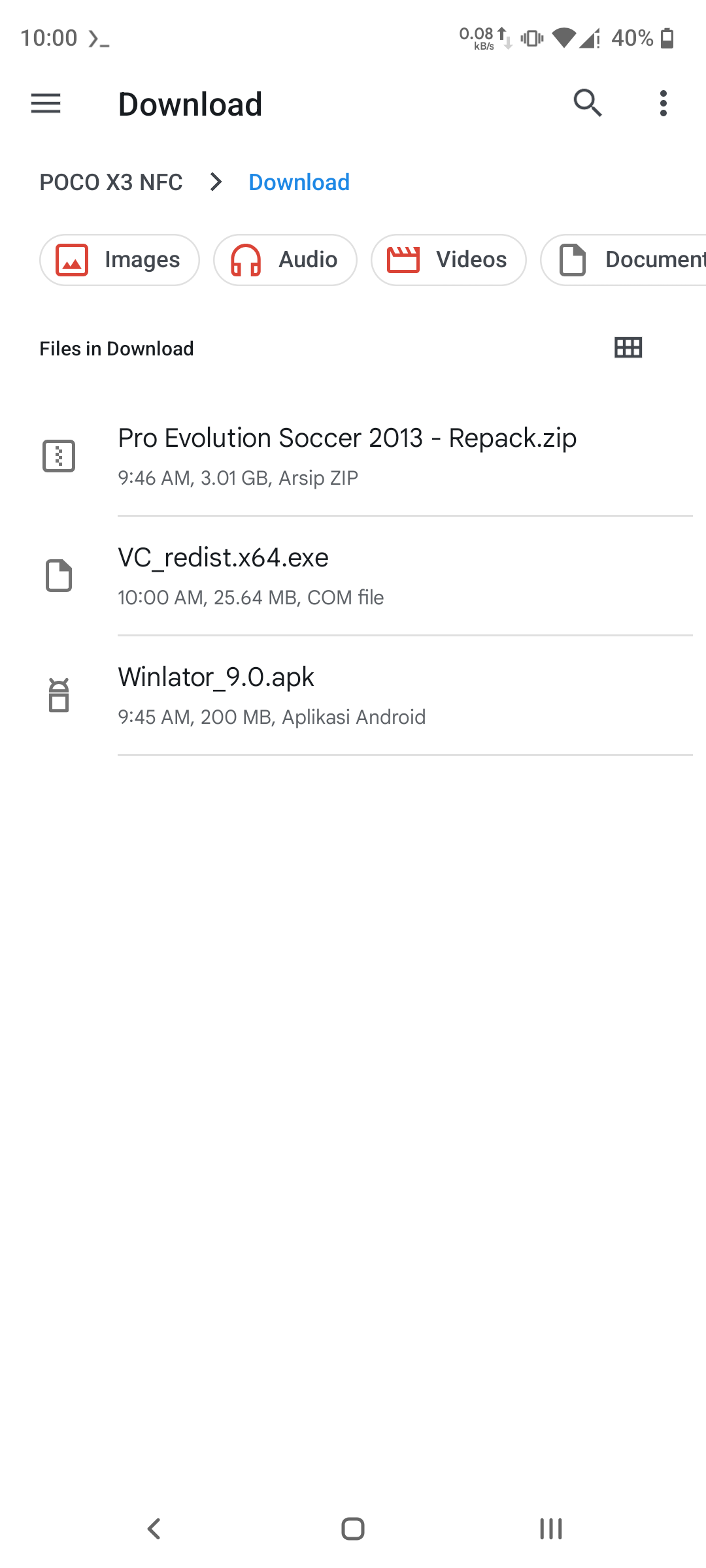The width and height of the screenshot is (706, 1568).
Task: Expand the POCO X3 NFC breadcrumb
Action: point(111,182)
